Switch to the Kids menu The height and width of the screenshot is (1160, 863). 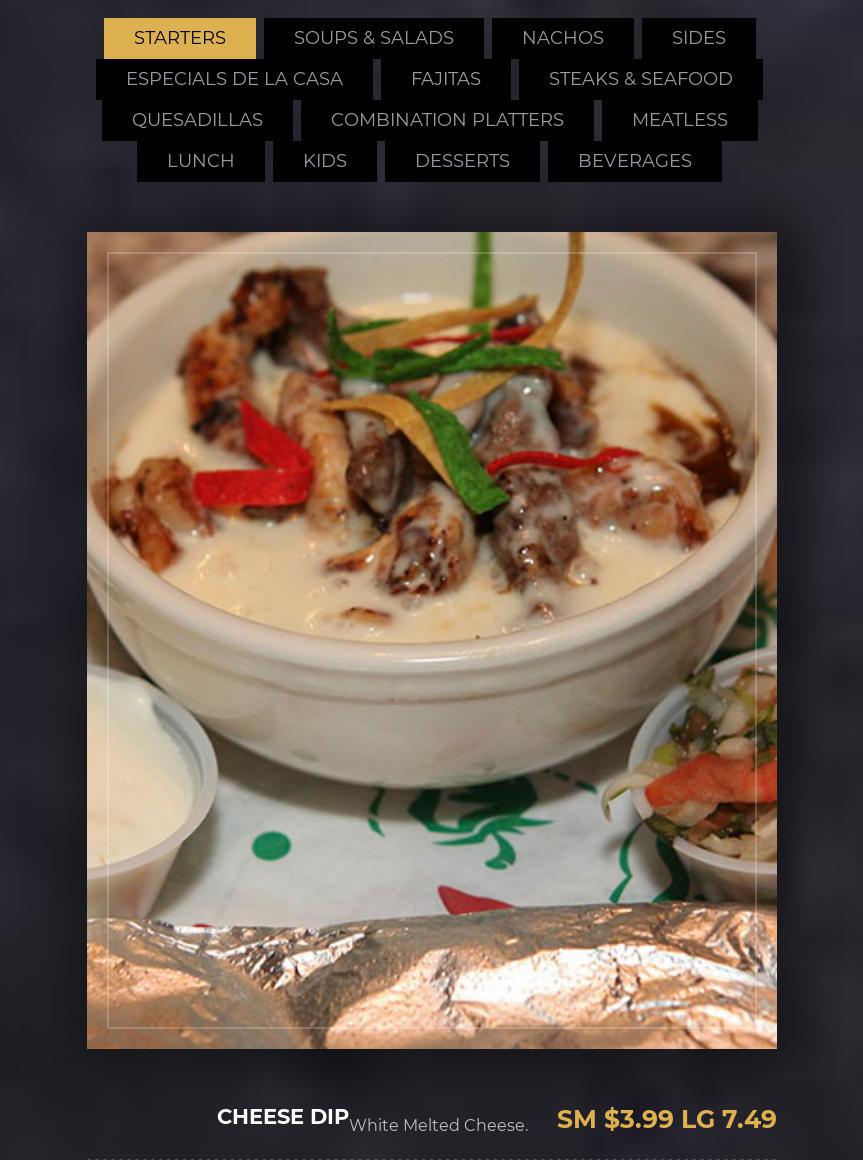324,161
